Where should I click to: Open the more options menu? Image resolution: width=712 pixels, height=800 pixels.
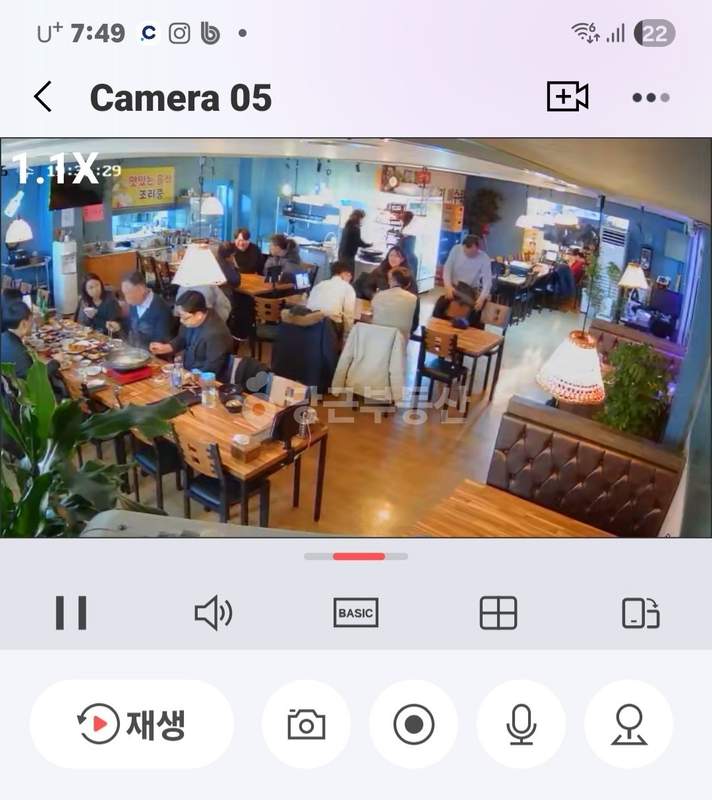click(650, 97)
